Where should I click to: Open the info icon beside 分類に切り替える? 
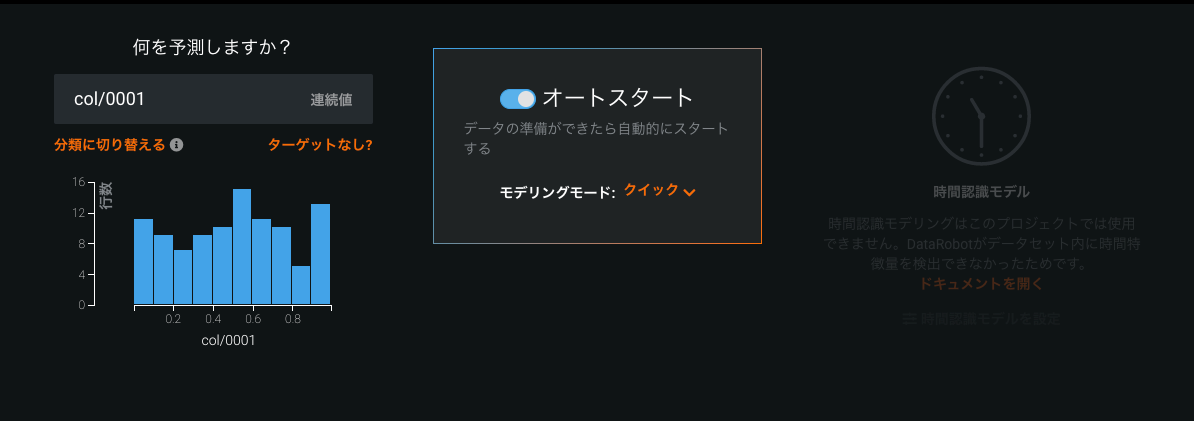pyautogui.click(x=177, y=145)
